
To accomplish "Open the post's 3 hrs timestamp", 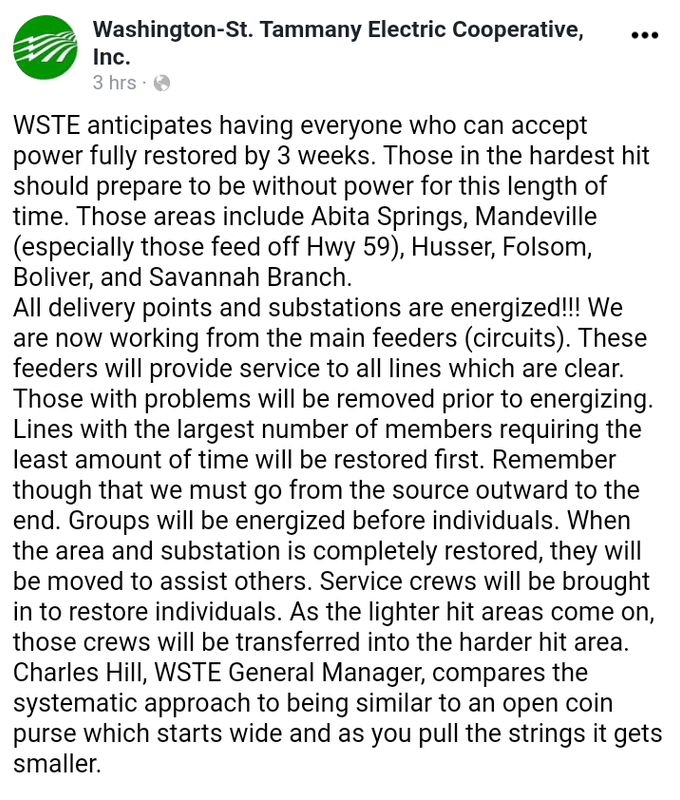I will tap(114, 83).
